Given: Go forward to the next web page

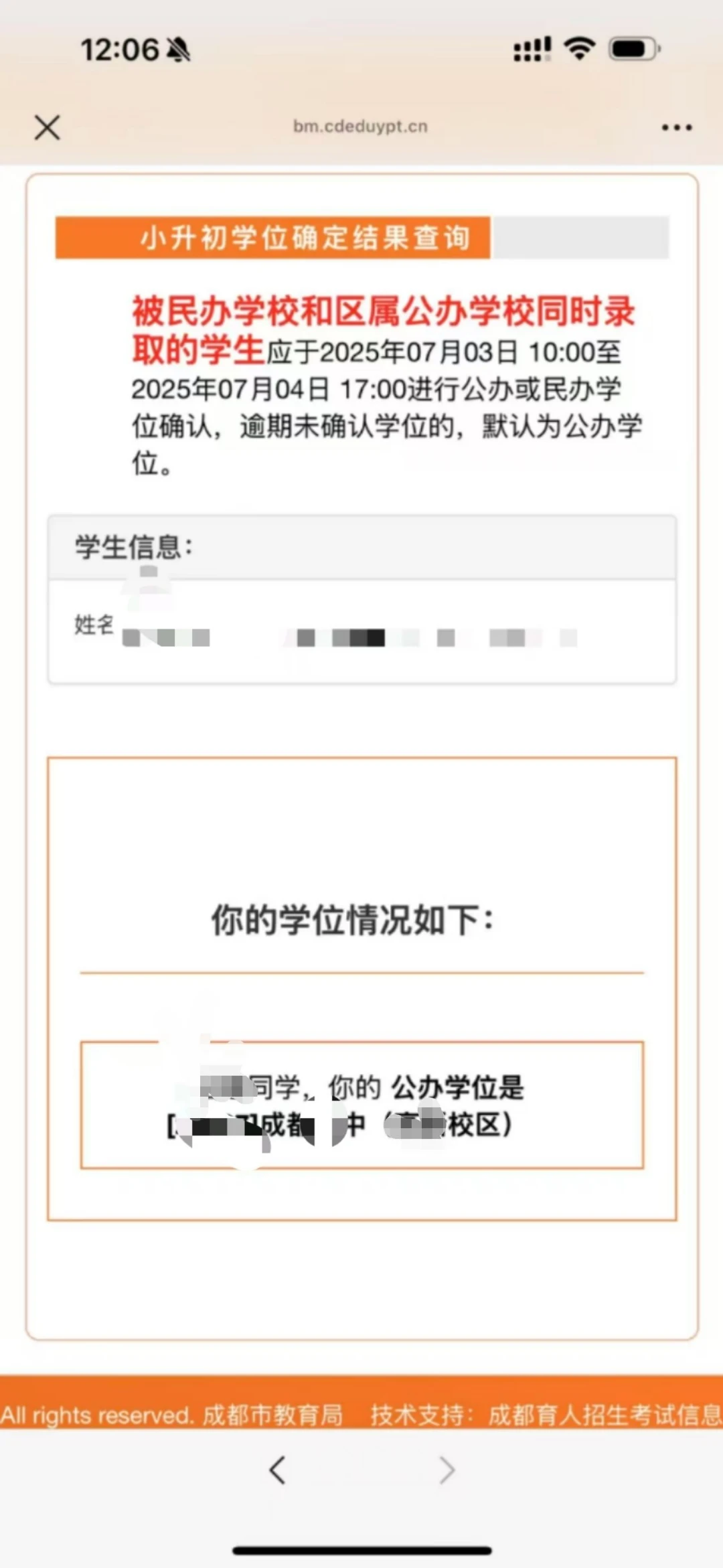Looking at the screenshot, I should point(447,1470).
